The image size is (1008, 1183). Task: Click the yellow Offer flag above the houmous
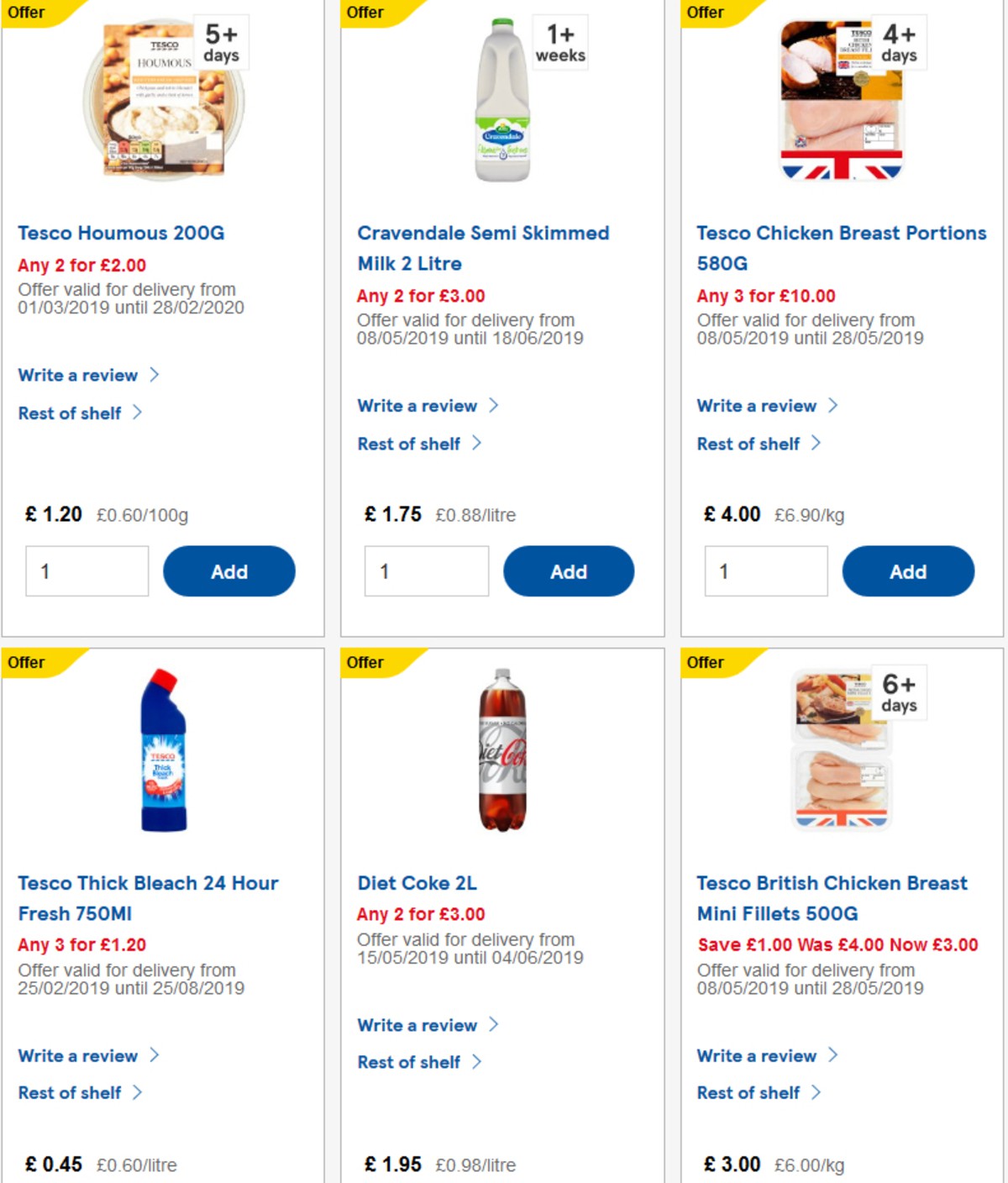point(25,13)
